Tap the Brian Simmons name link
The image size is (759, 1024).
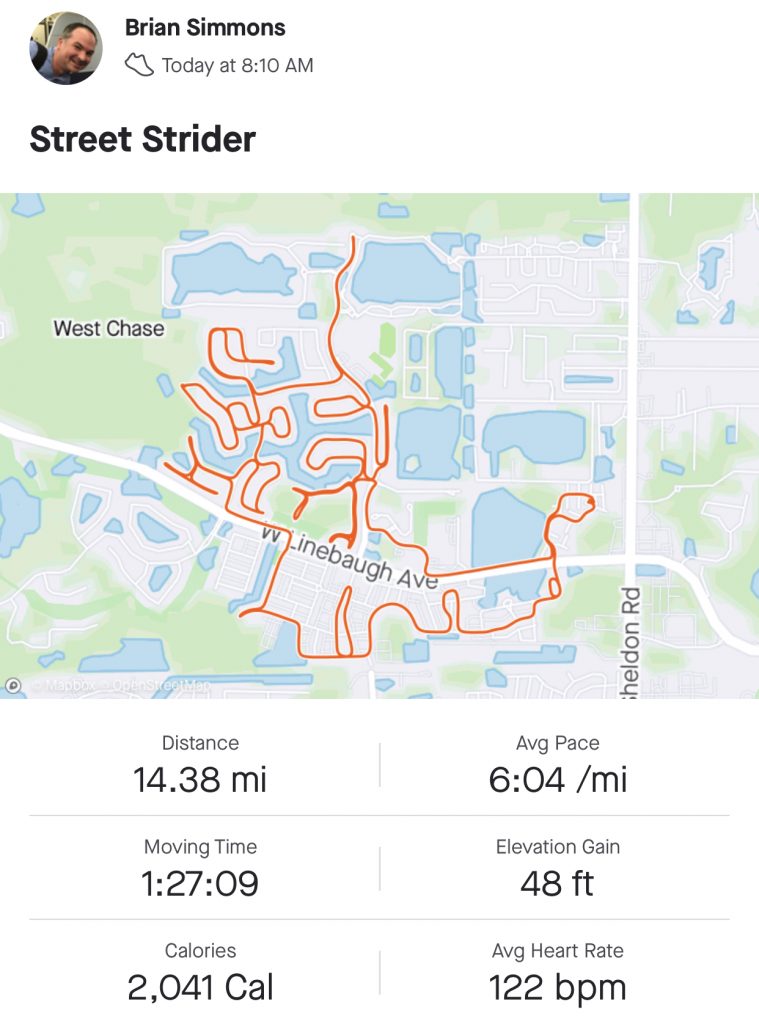pyautogui.click(x=205, y=28)
